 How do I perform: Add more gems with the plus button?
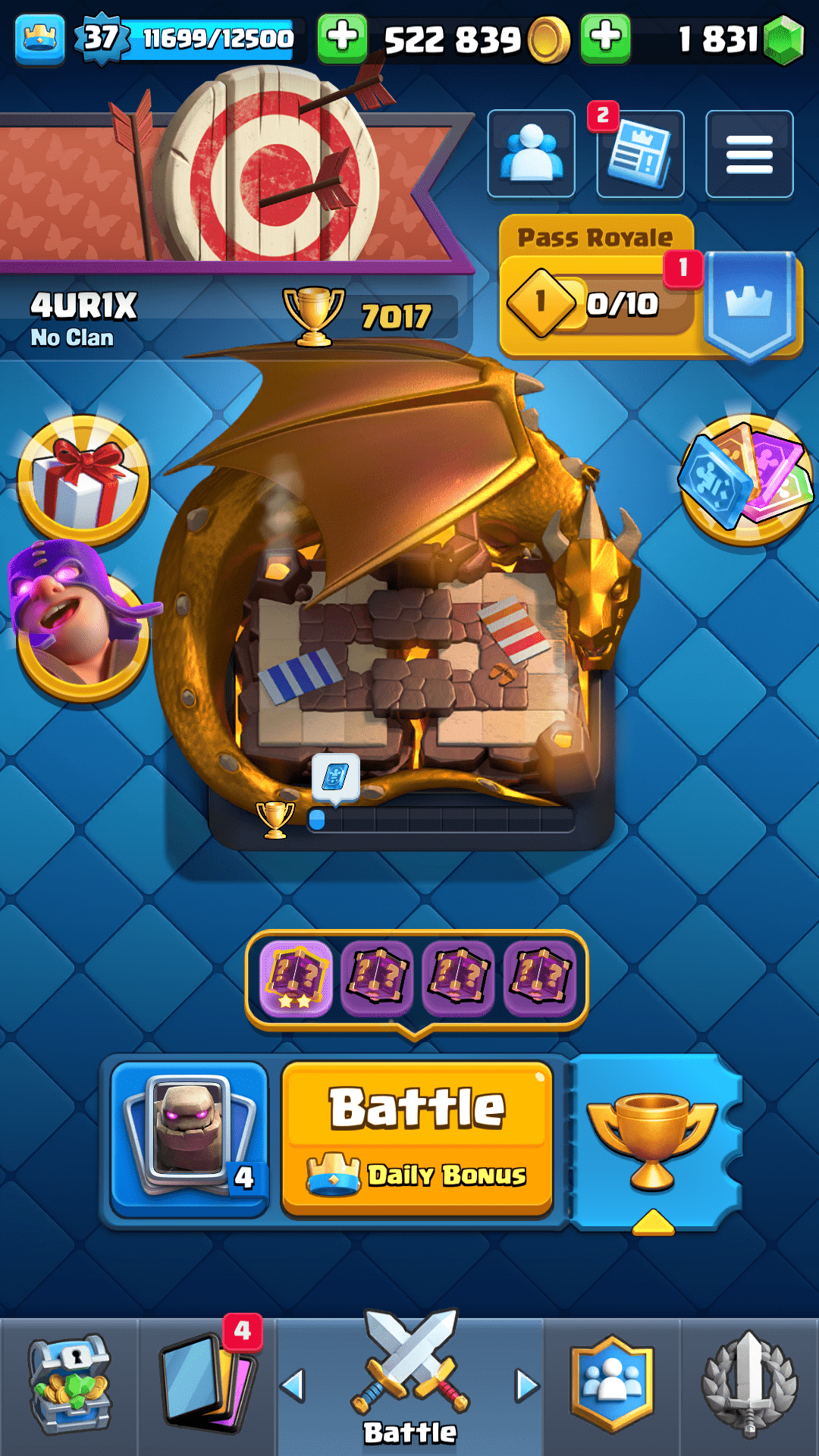click(x=605, y=38)
